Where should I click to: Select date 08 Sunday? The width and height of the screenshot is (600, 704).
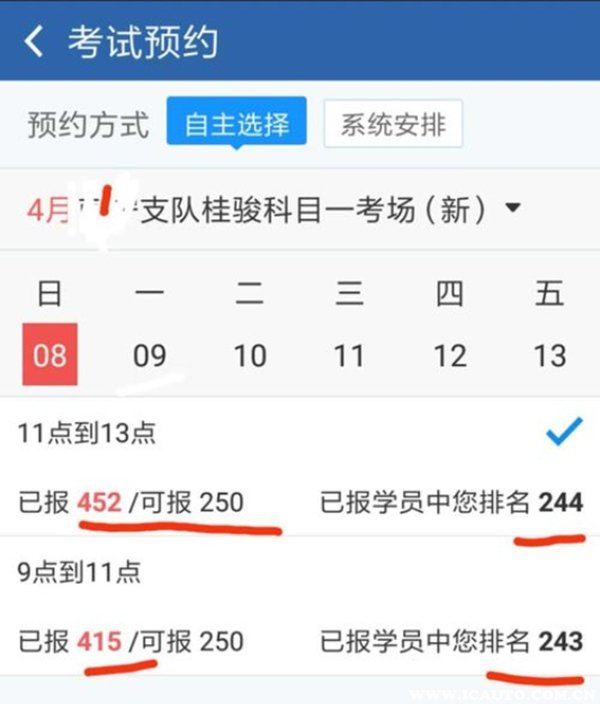[49, 355]
